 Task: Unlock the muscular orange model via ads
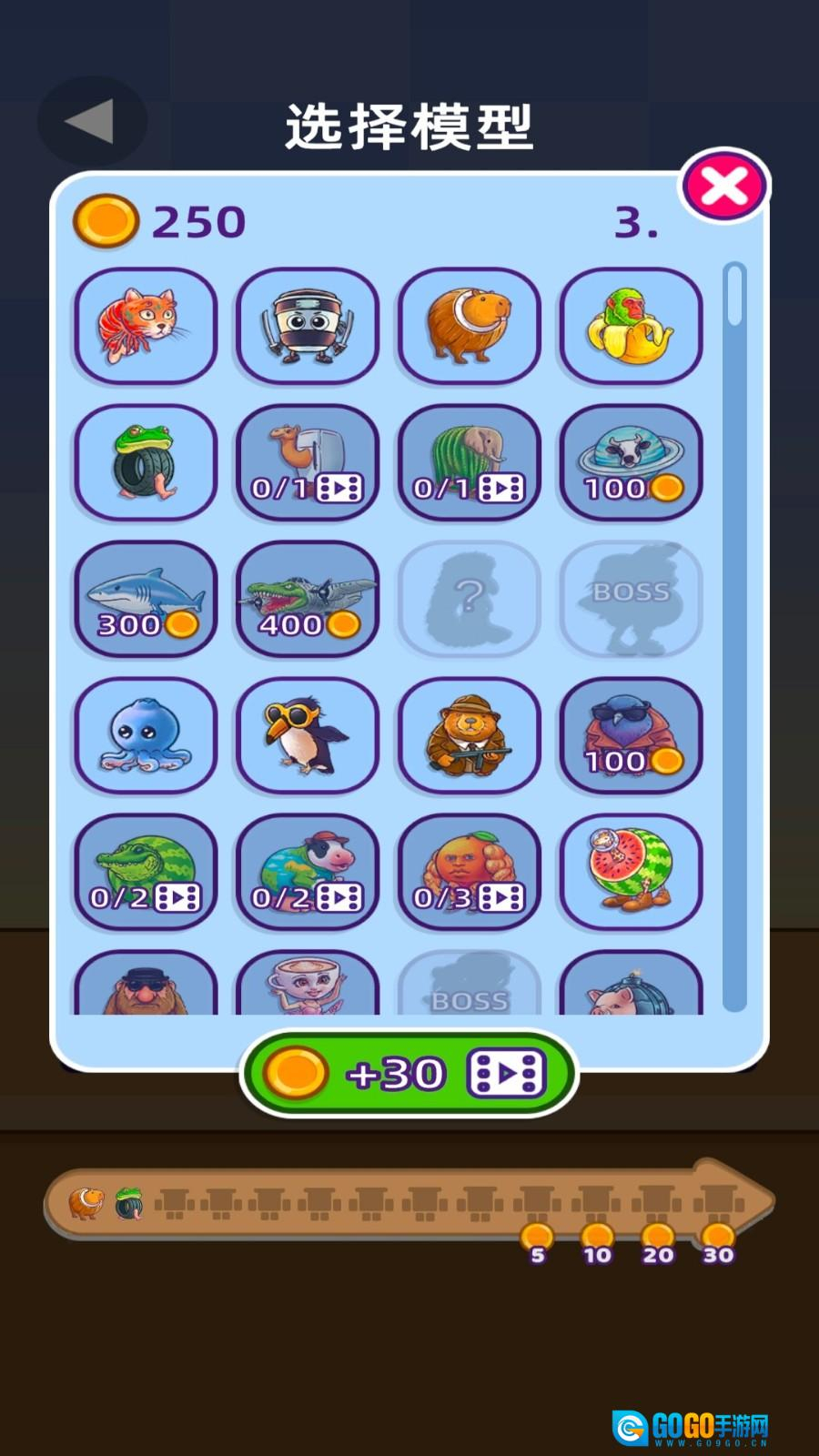click(x=469, y=871)
